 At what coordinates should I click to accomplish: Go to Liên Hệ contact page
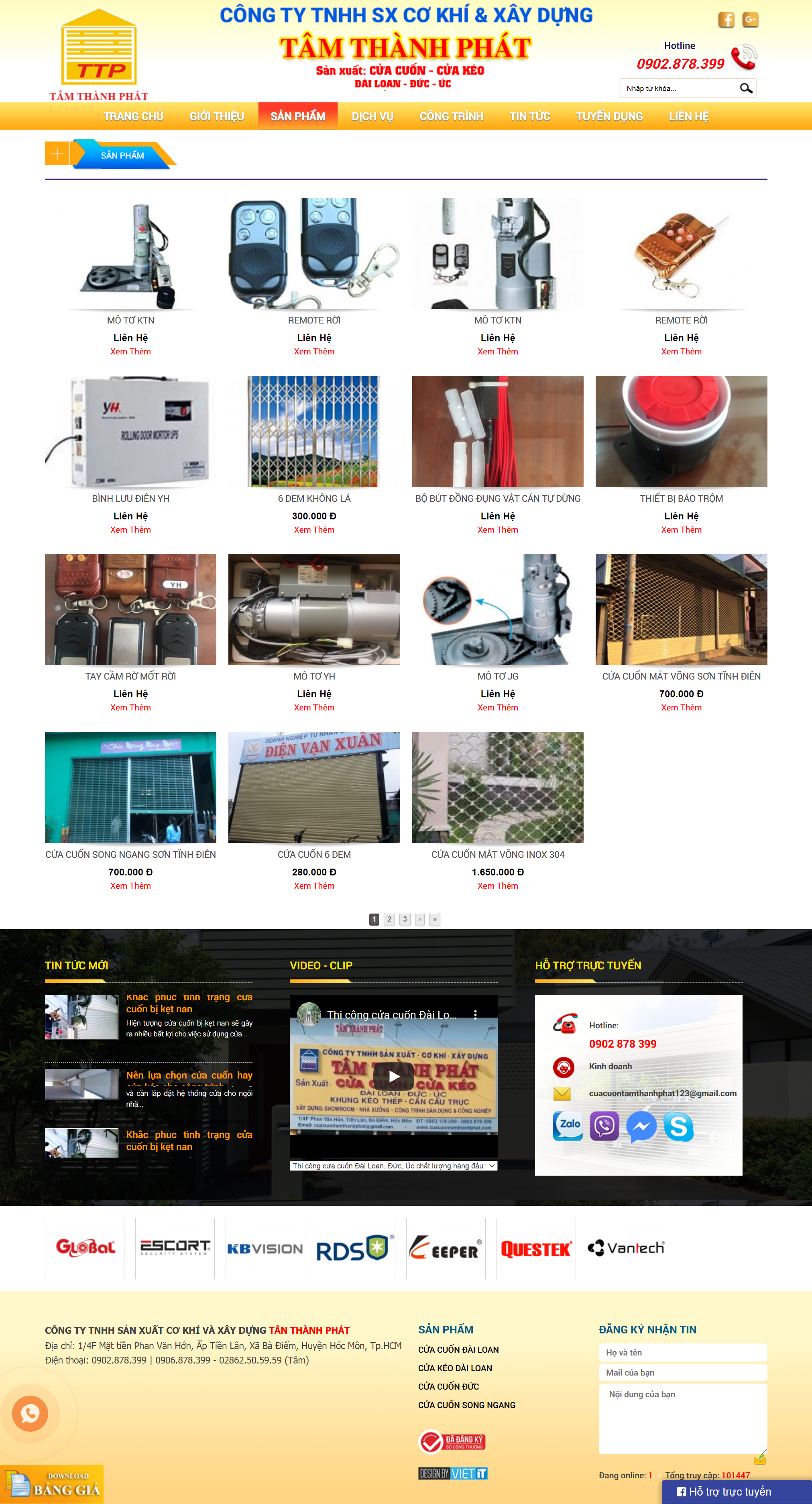(688, 116)
